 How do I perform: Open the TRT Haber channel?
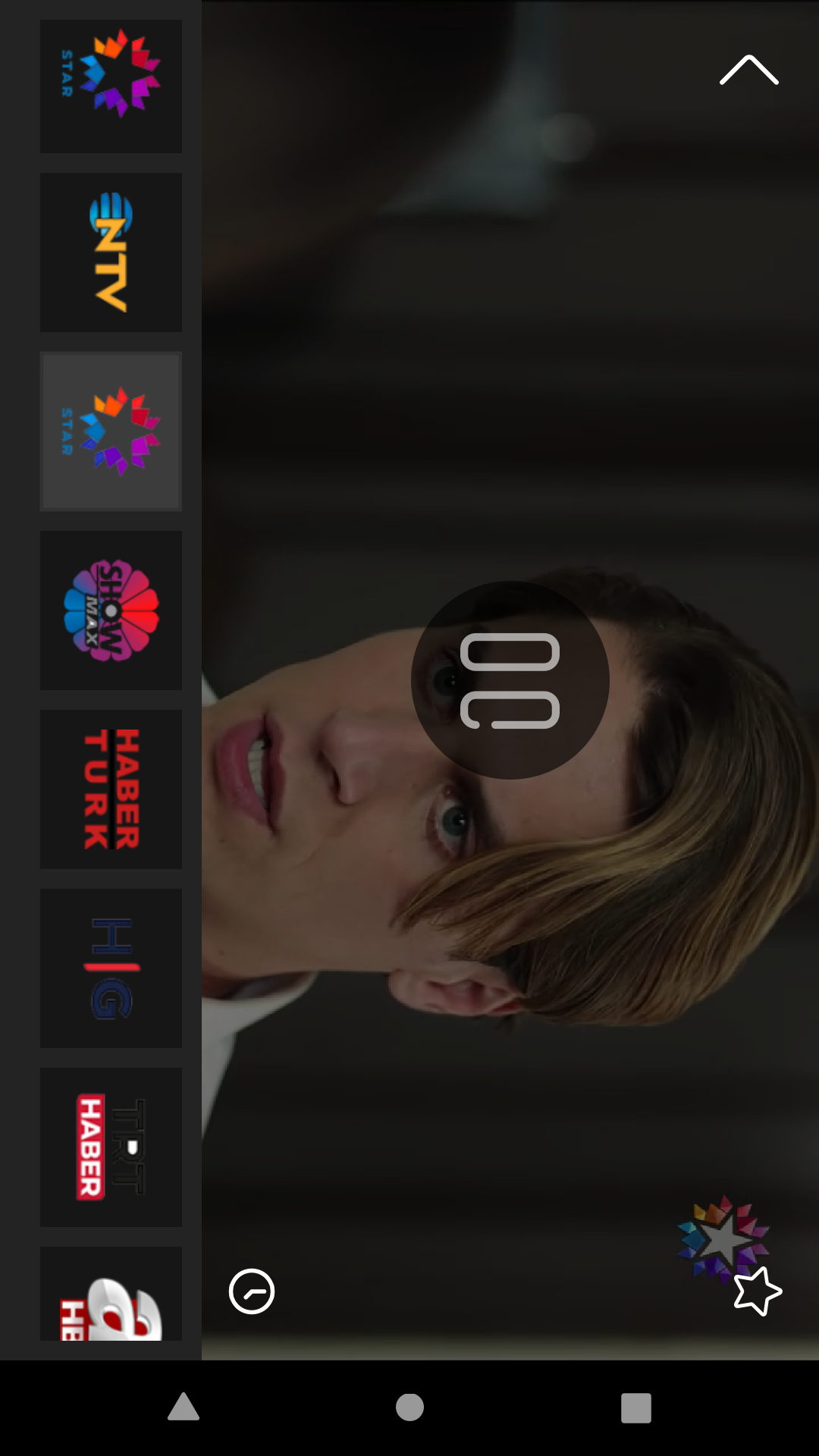(x=111, y=1147)
